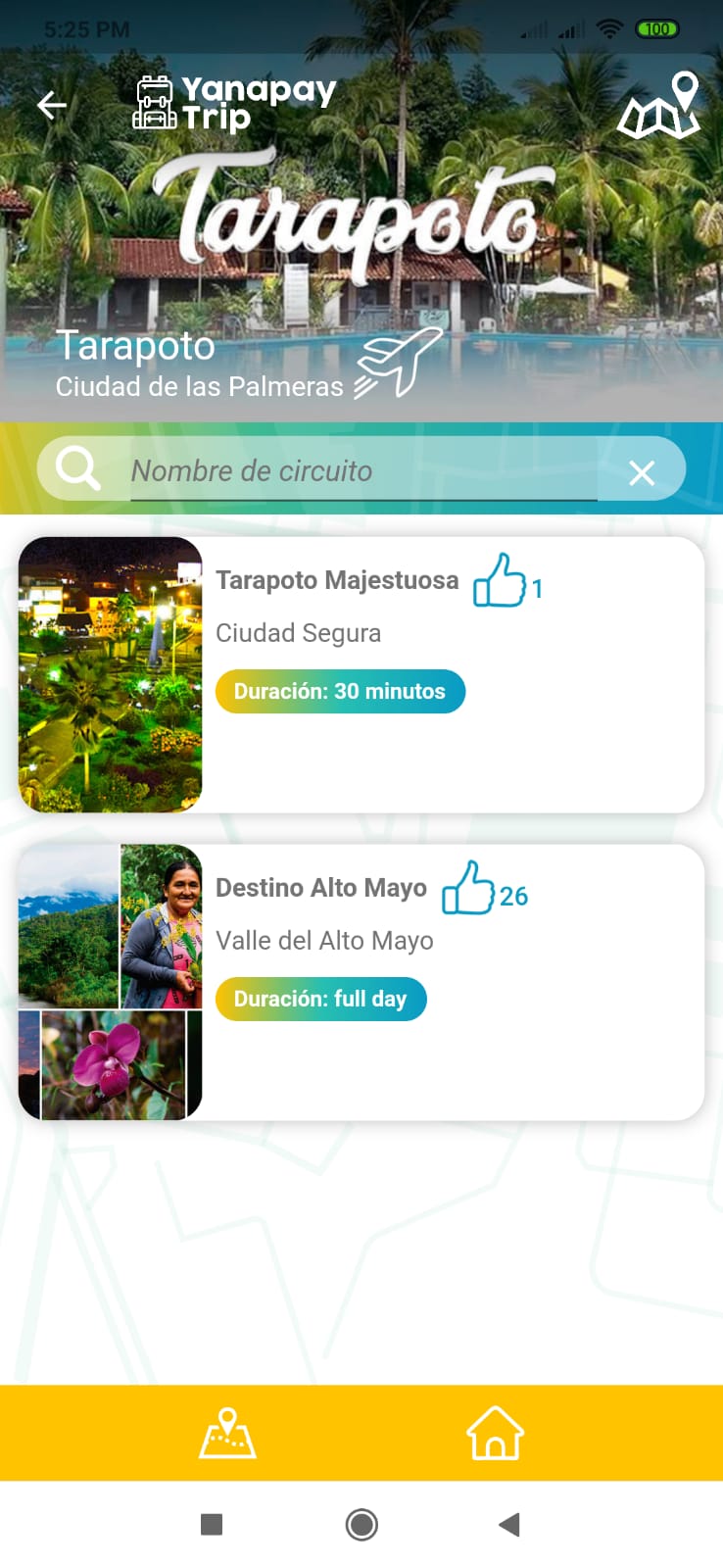Image resolution: width=723 pixels, height=1568 pixels.
Task: Like the Destino Alto Mayo circuit
Action: (467, 889)
